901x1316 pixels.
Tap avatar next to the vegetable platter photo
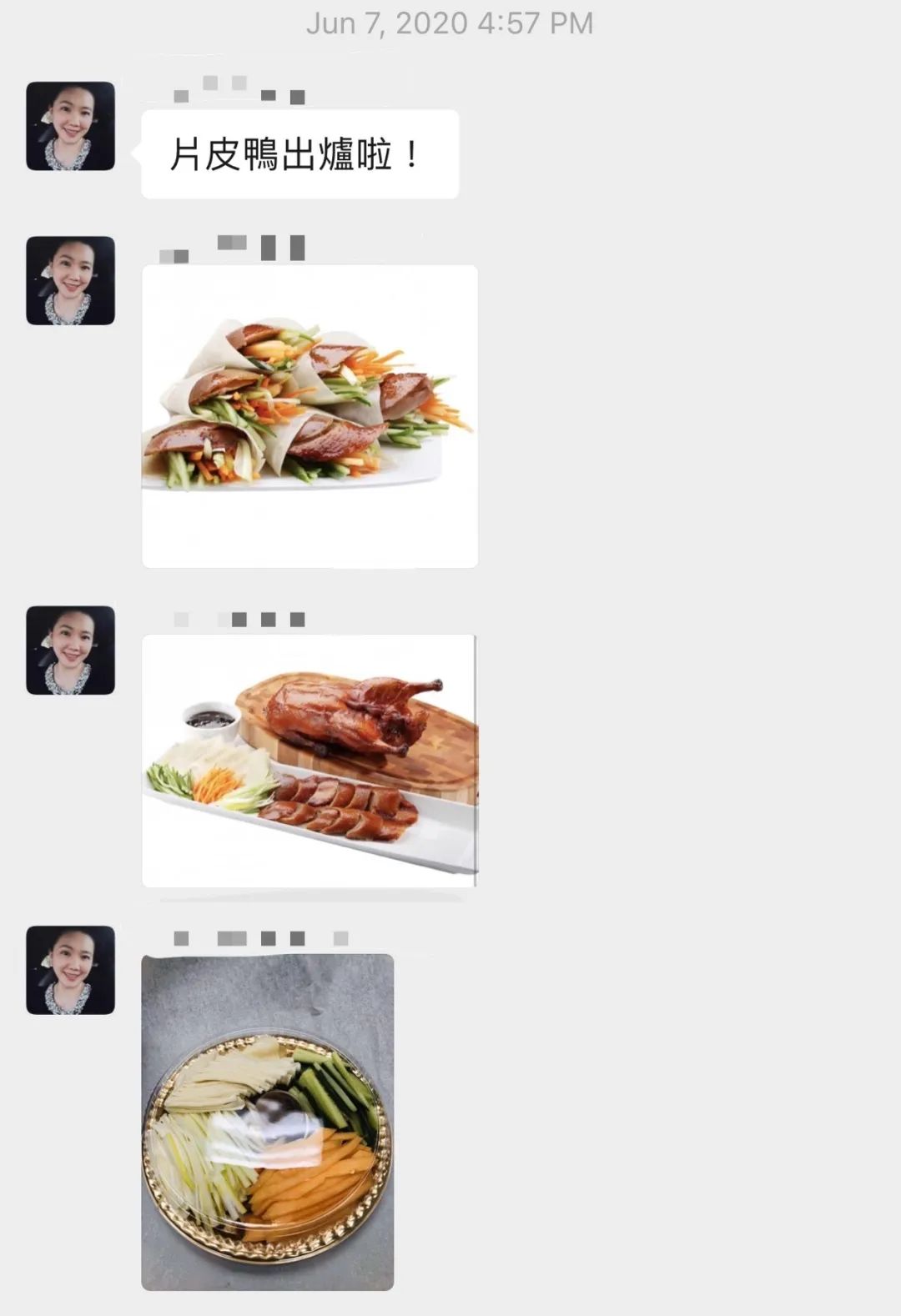point(70,969)
